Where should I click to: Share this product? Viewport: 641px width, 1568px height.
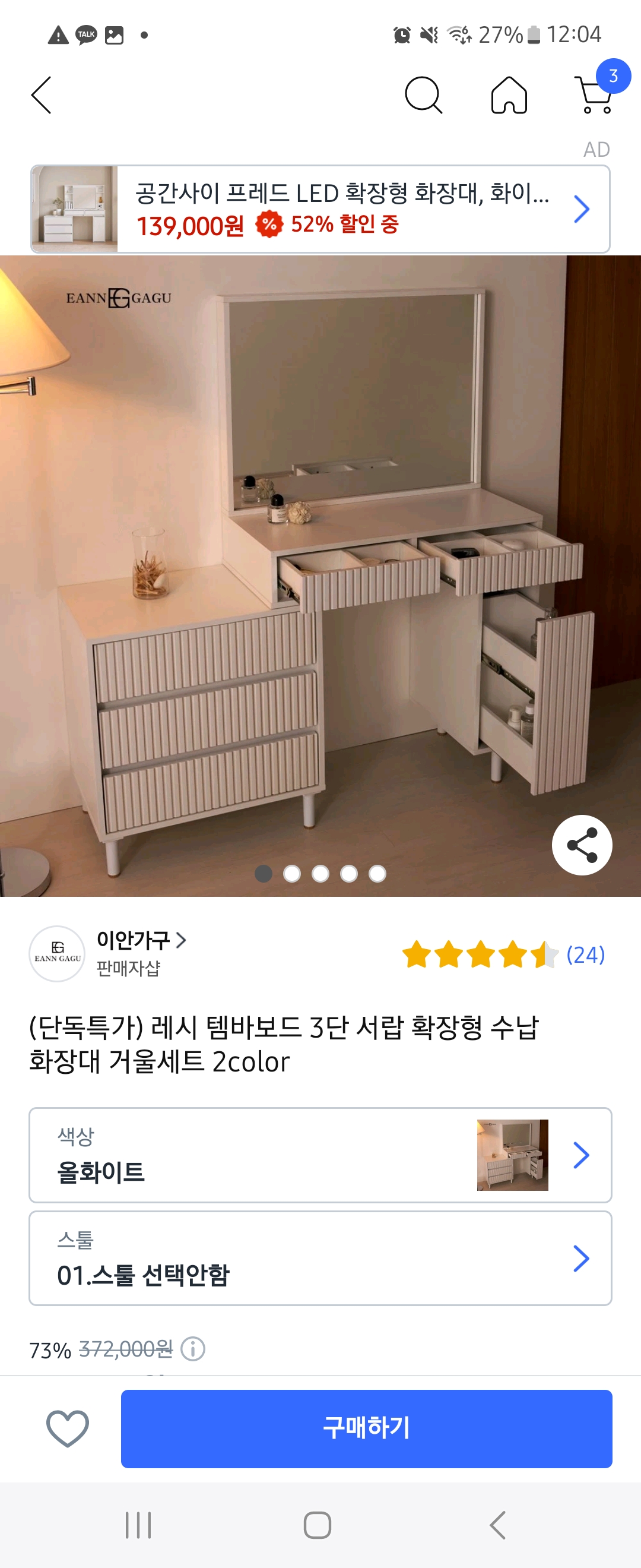tap(582, 845)
